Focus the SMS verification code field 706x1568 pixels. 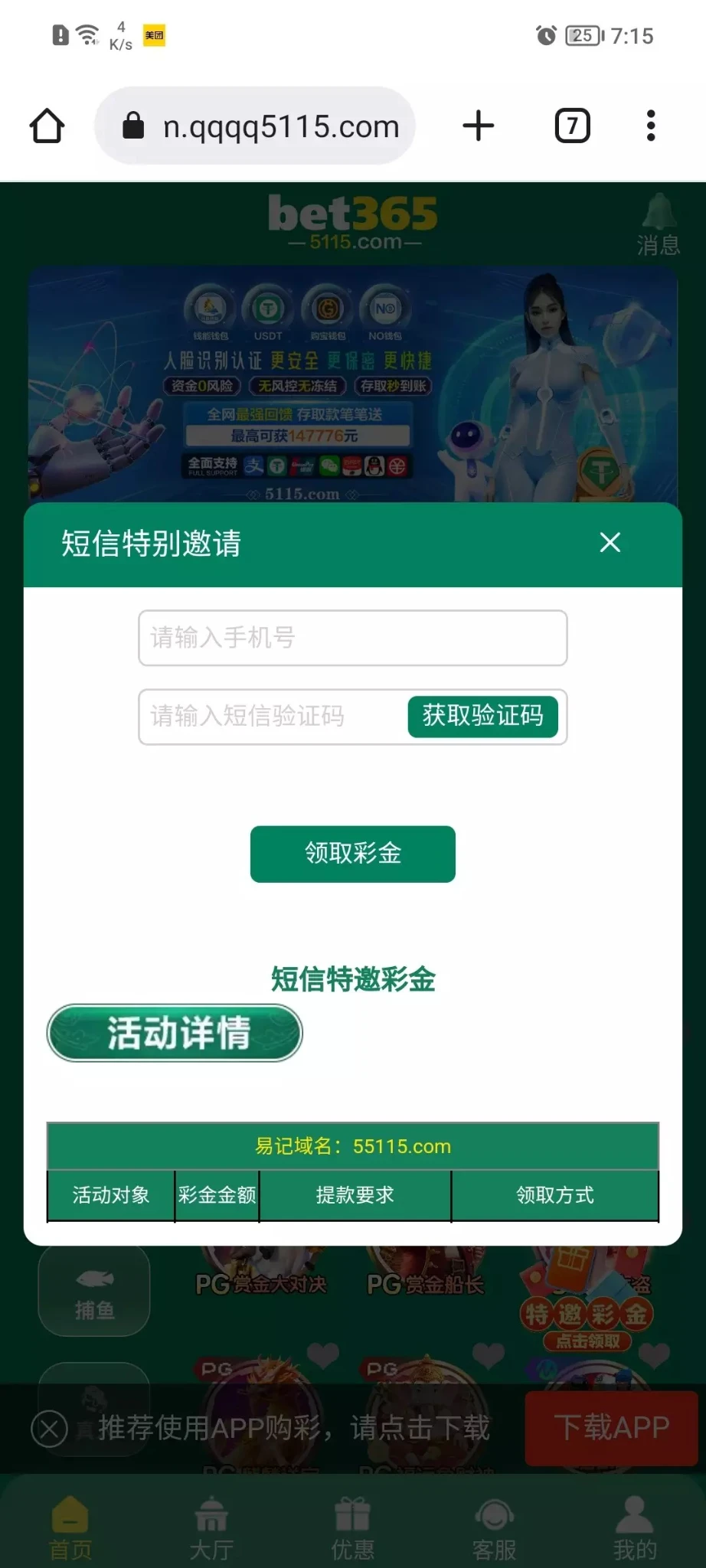point(272,717)
